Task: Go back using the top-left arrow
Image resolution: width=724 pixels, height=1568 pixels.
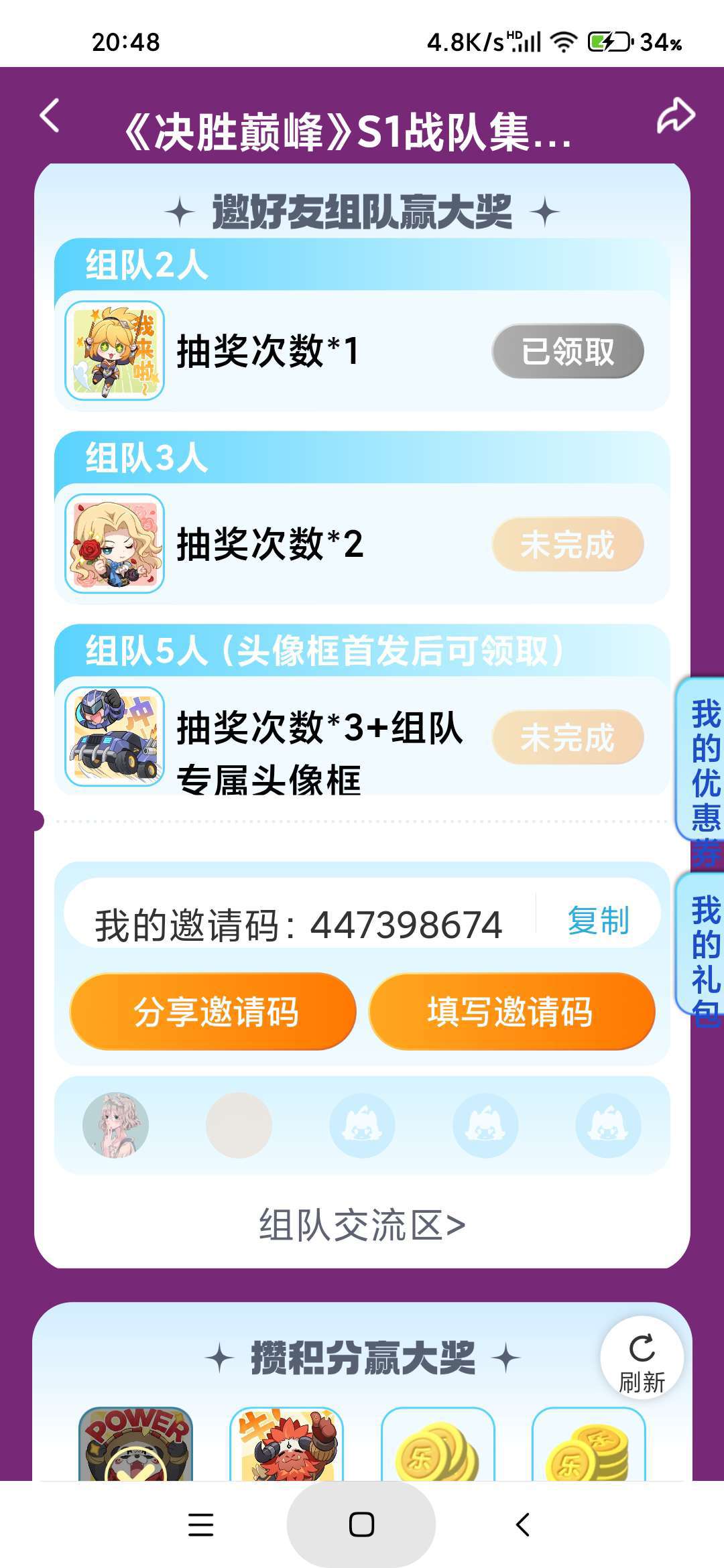Action: (x=50, y=115)
